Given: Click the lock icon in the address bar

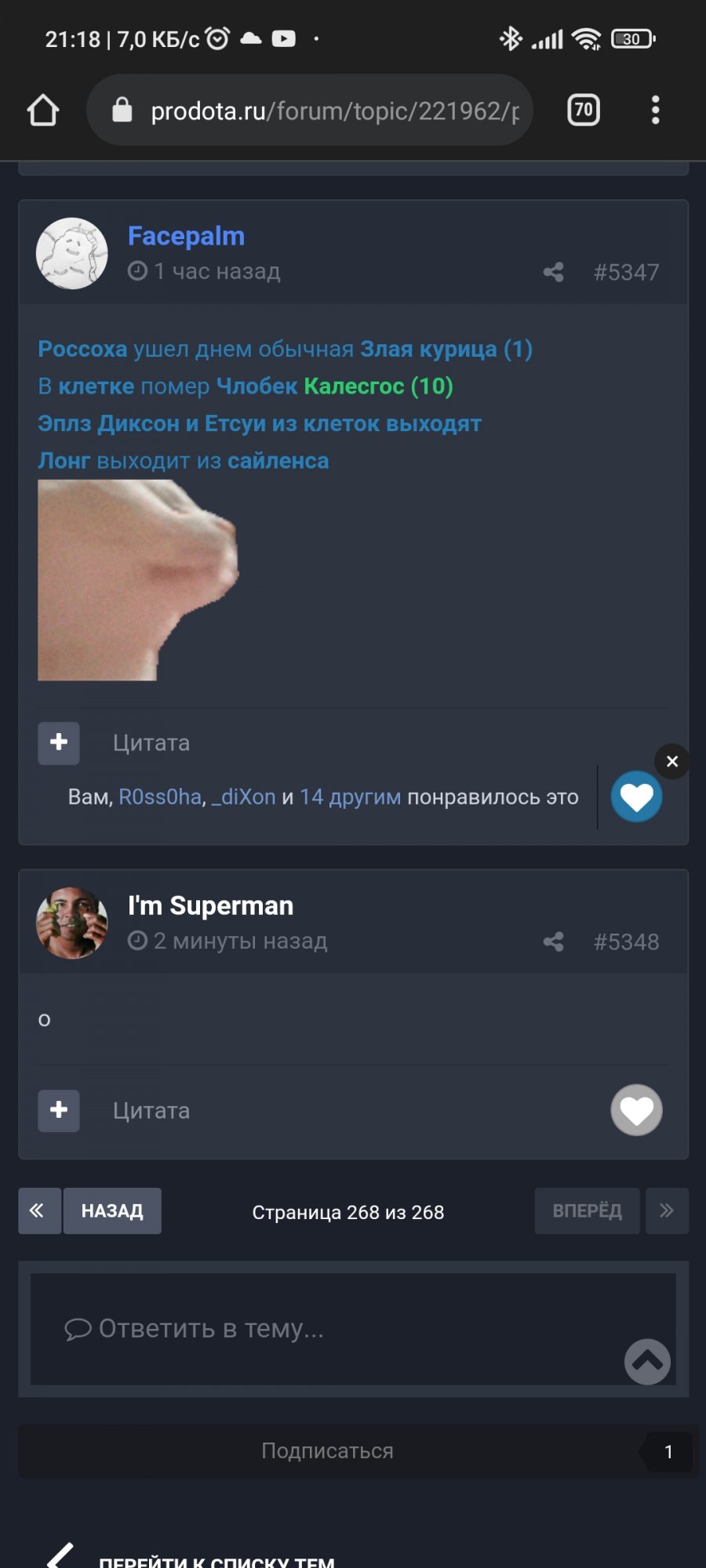Looking at the screenshot, I should click(122, 109).
